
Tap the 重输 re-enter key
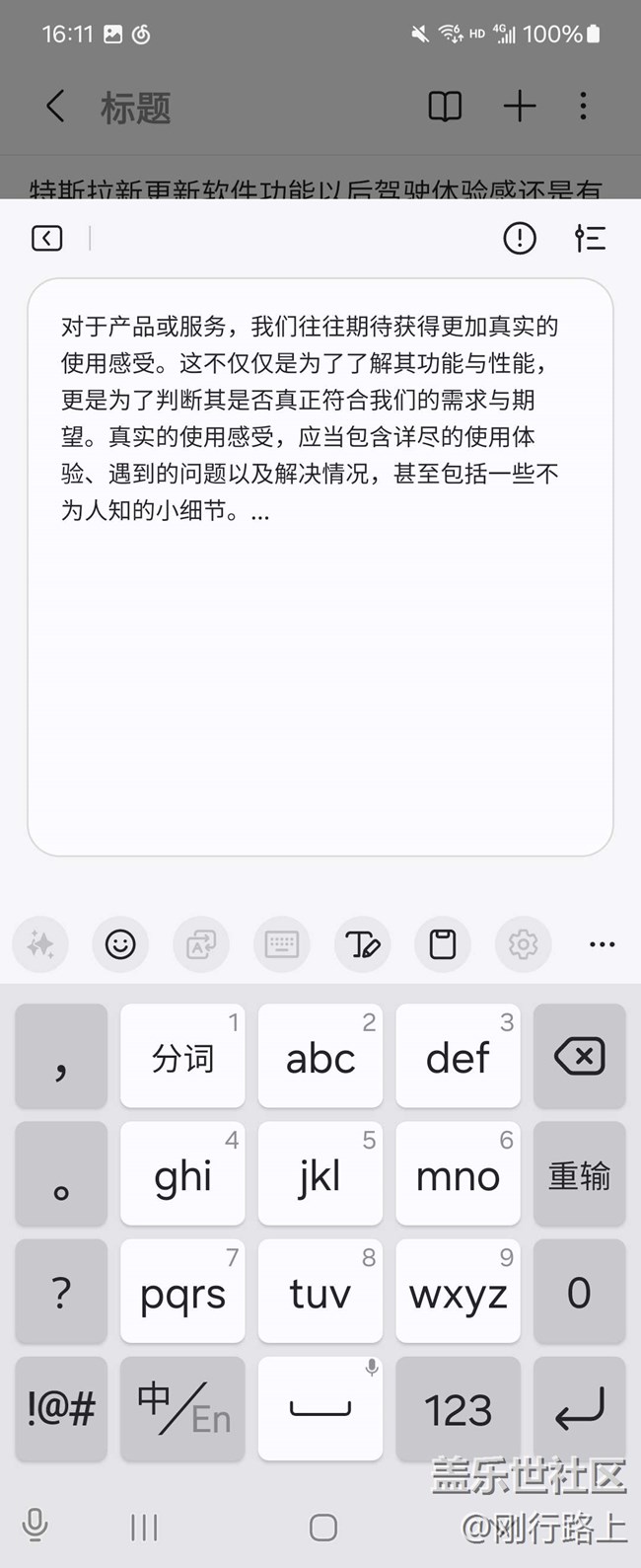pyautogui.click(x=579, y=1174)
